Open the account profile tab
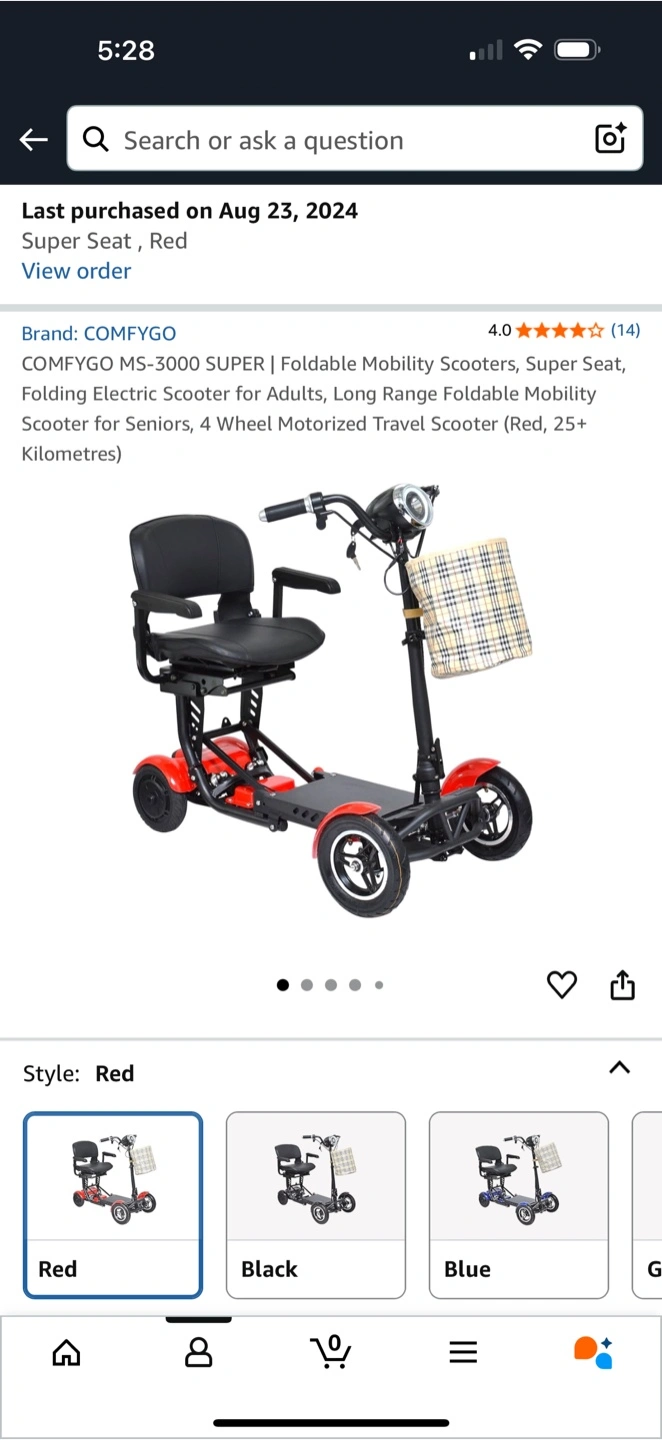This screenshot has width=662, height=1440. pyautogui.click(x=199, y=1353)
